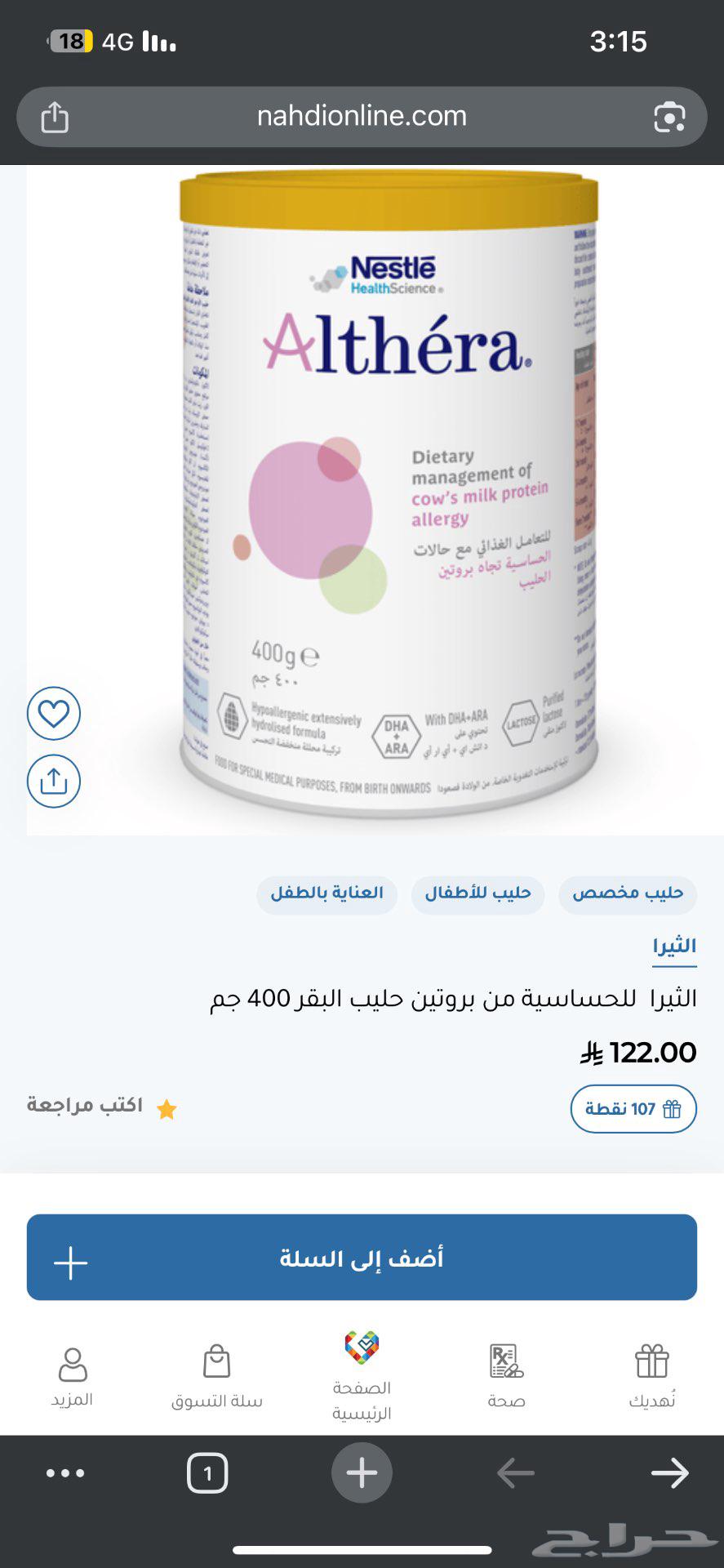Open visual search via camera icon
This screenshot has width=724, height=1568.
pyautogui.click(x=669, y=117)
